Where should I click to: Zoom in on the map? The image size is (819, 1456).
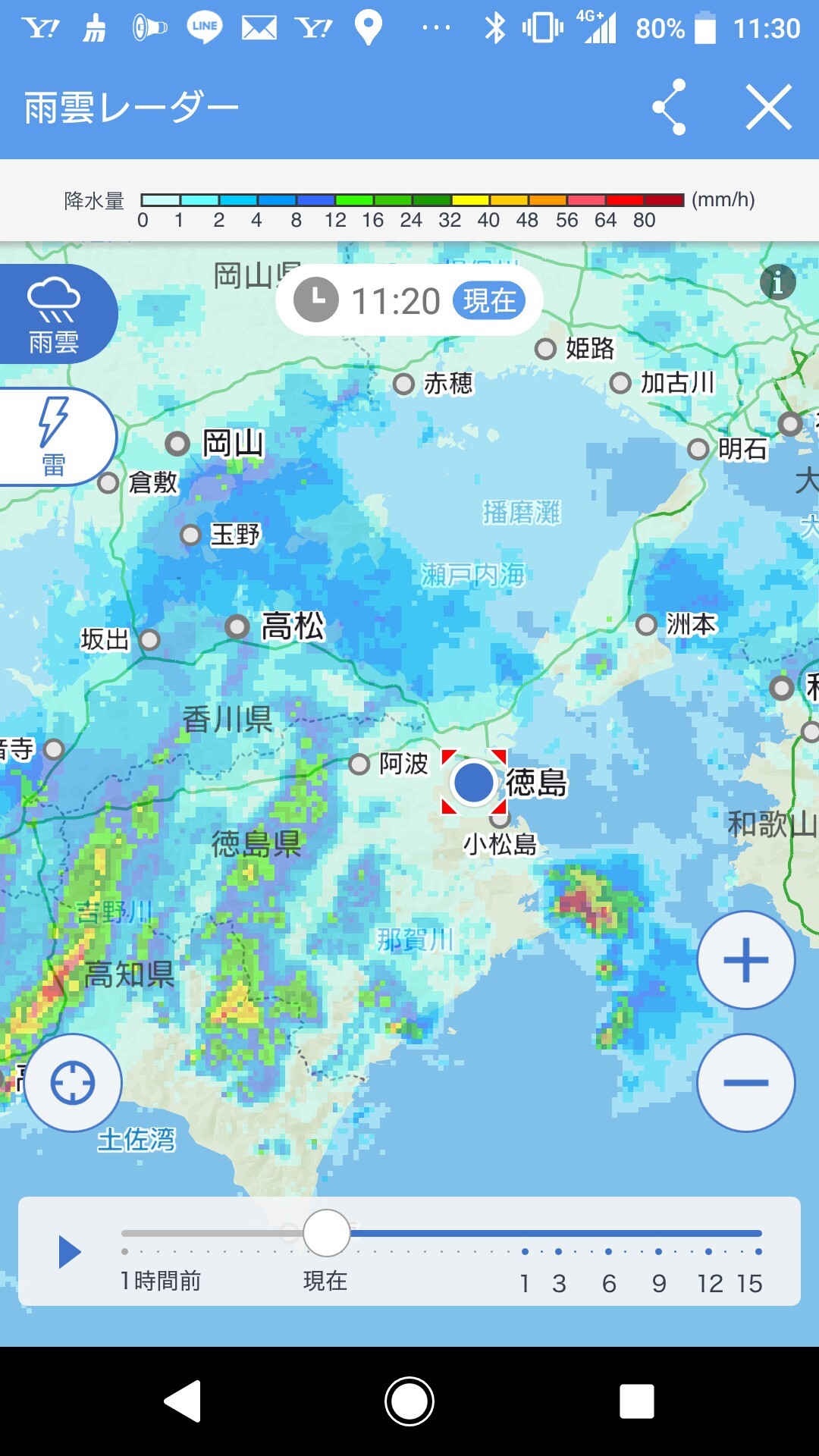[746, 960]
